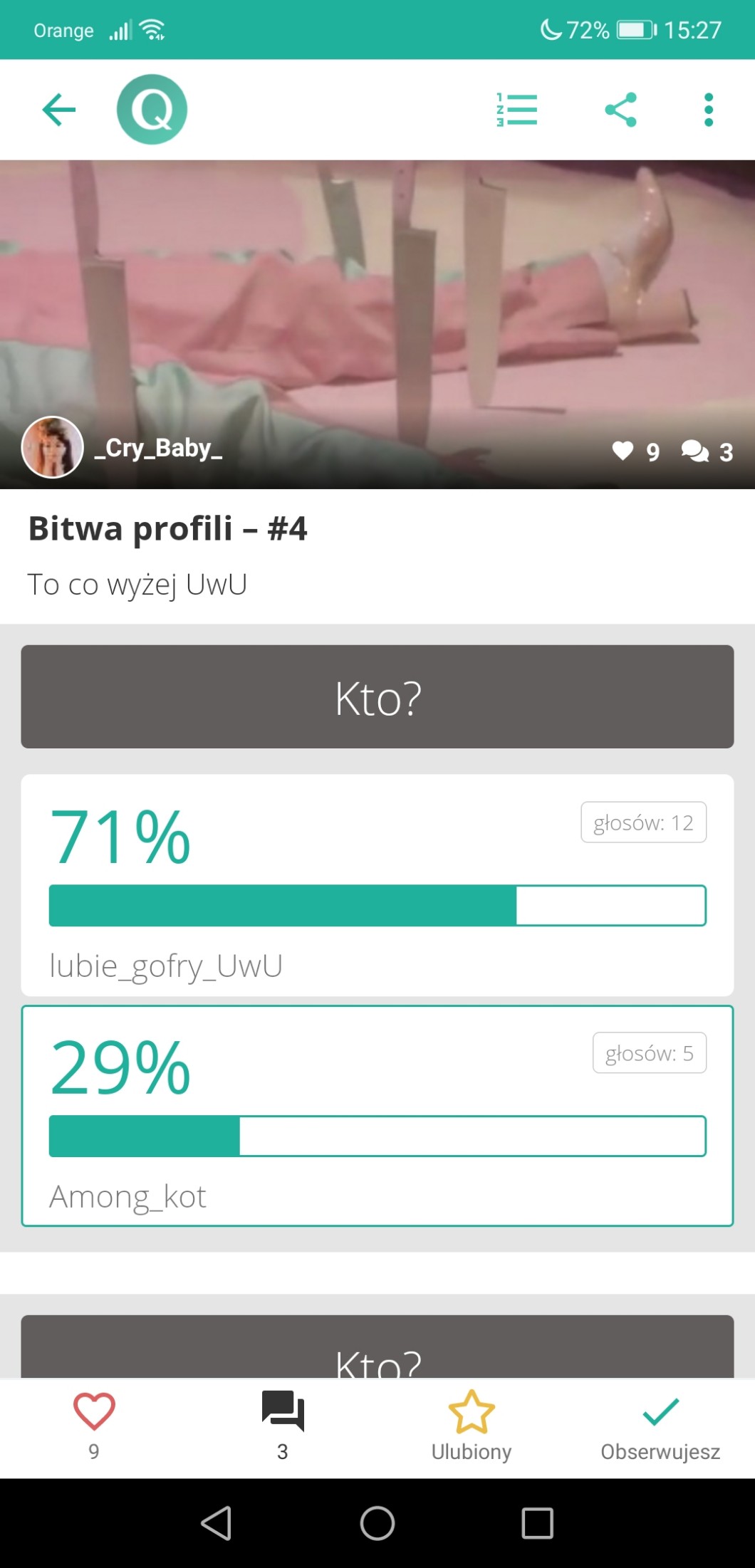Screen dimensions: 755x1568
Task: Mark as Ulubiony favorite
Action: pos(471,1423)
